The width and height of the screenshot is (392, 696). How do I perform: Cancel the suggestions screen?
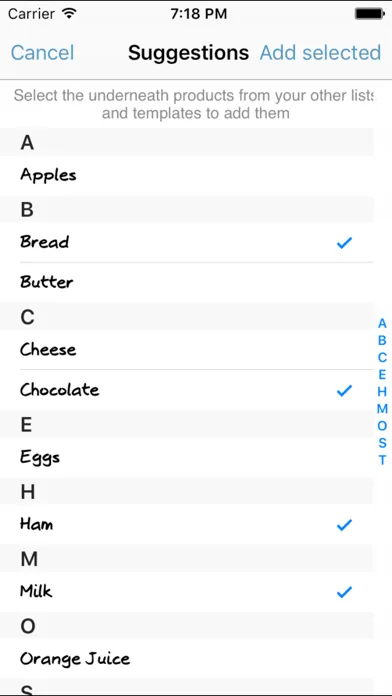[x=42, y=53]
